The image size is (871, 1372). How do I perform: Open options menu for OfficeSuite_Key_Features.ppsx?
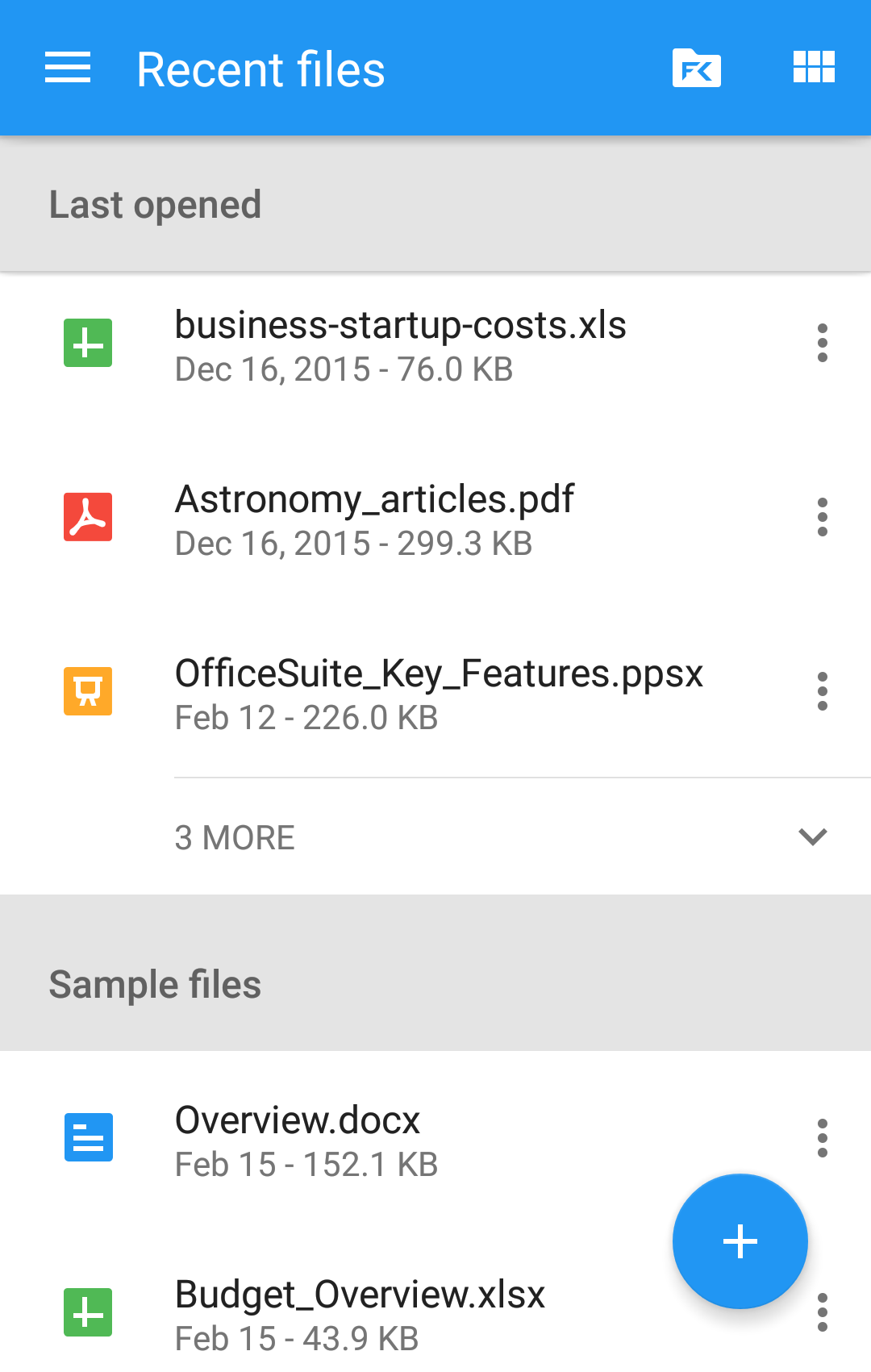pos(822,691)
